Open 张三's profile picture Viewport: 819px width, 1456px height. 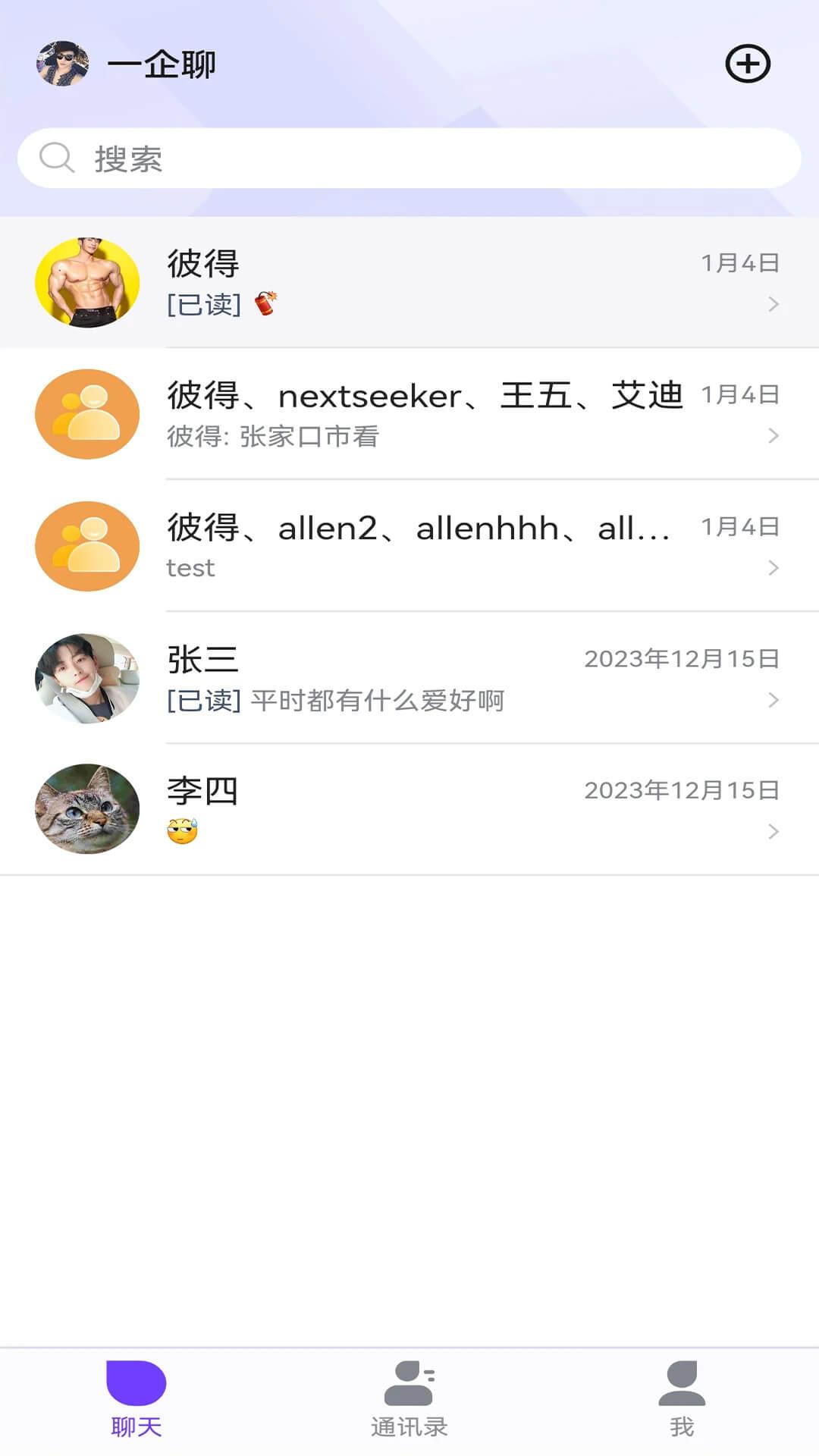click(x=87, y=679)
